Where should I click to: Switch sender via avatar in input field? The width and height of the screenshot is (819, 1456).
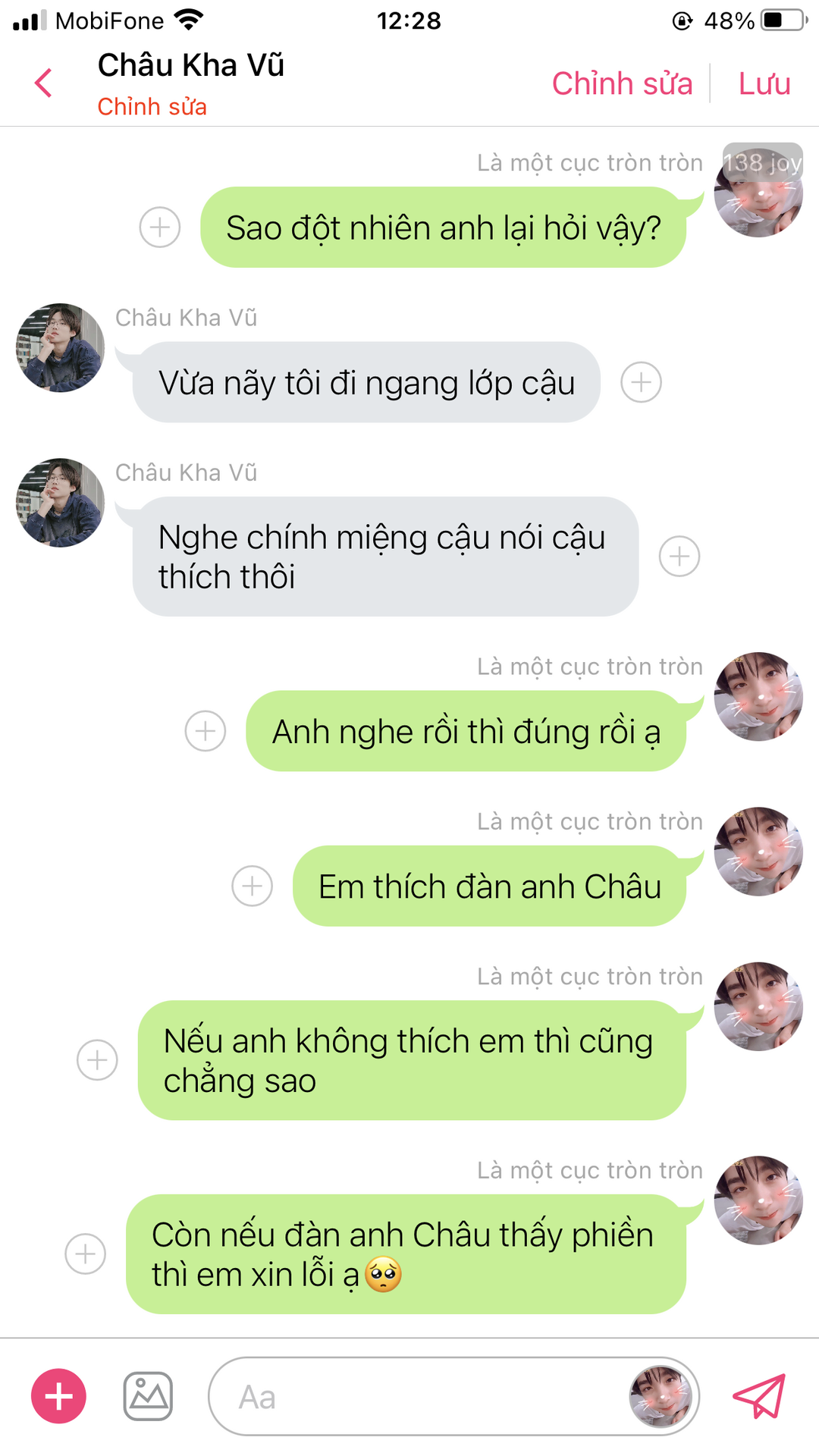tap(661, 1397)
